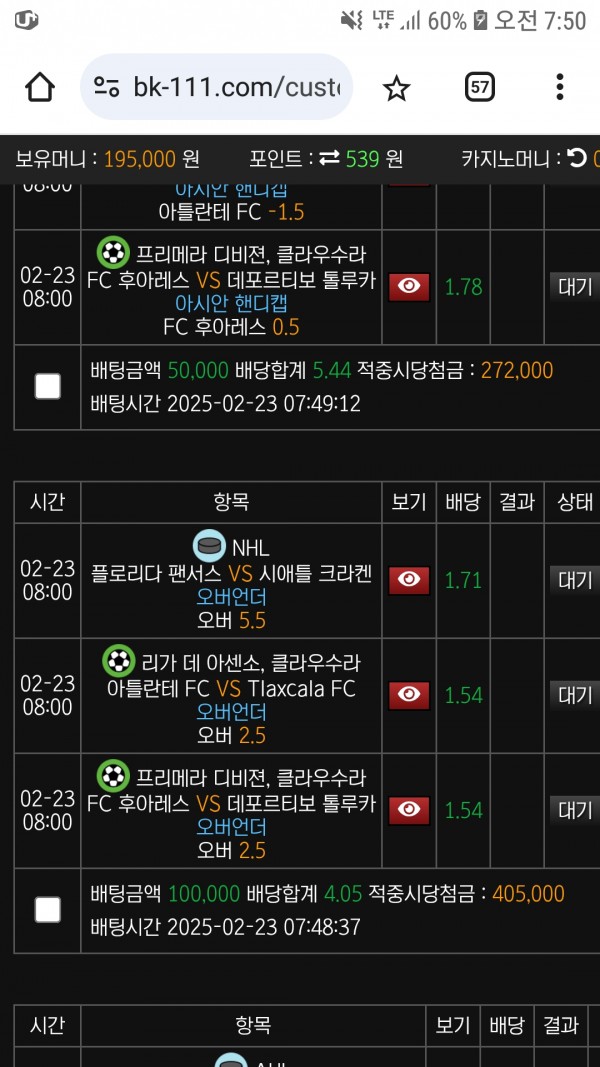Go to browser home page
The height and width of the screenshot is (1067, 600).
pos(40,87)
